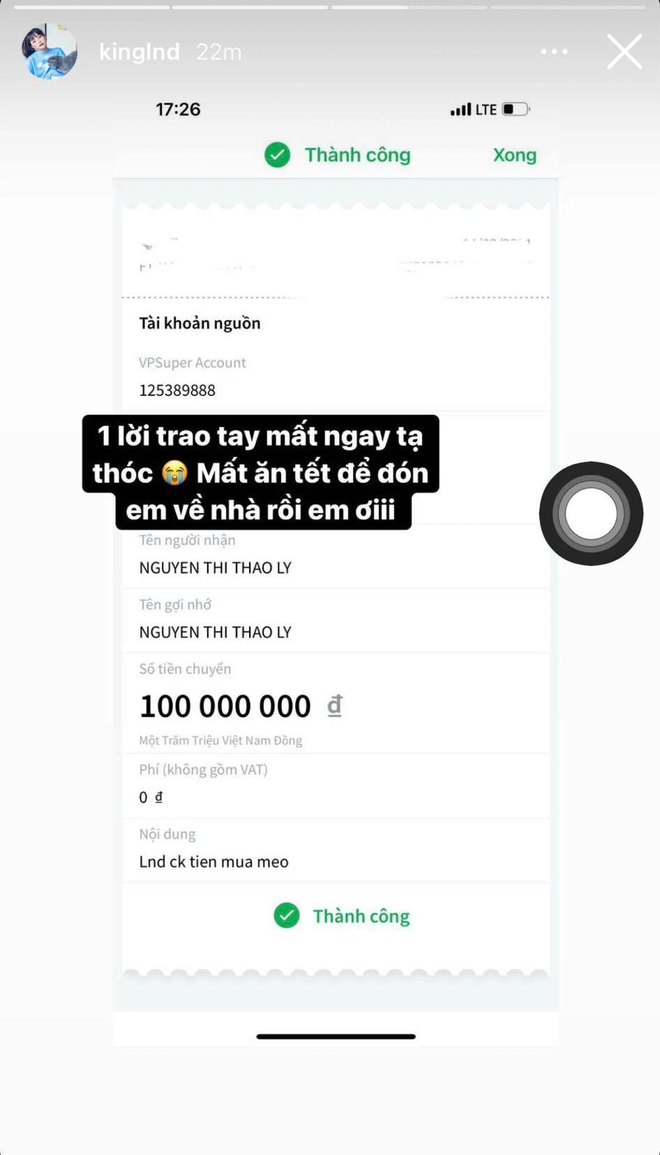The height and width of the screenshot is (1155, 660).
Task: Close the story viewer
Action: tap(624, 51)
